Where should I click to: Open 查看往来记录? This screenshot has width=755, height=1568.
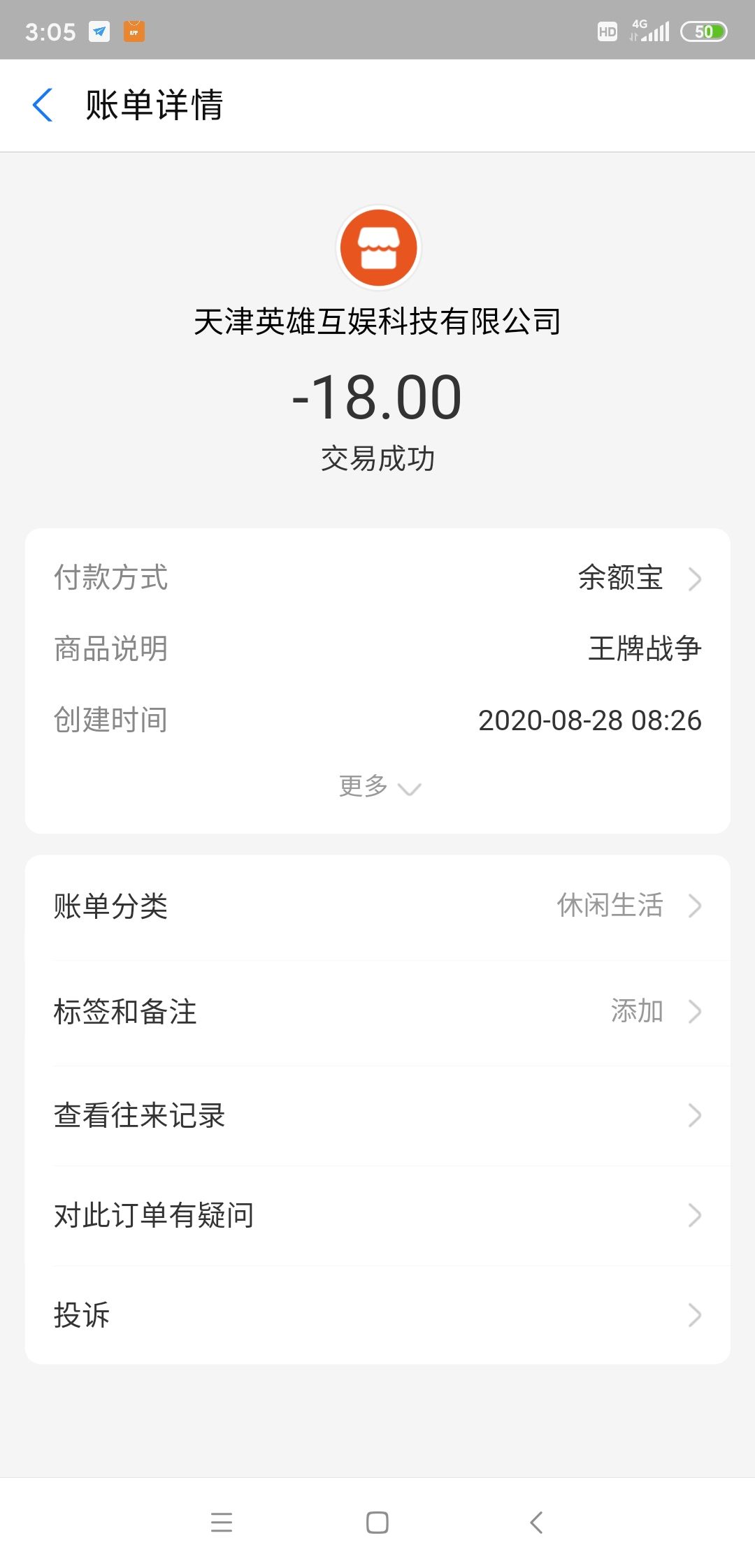(377, 1115)
